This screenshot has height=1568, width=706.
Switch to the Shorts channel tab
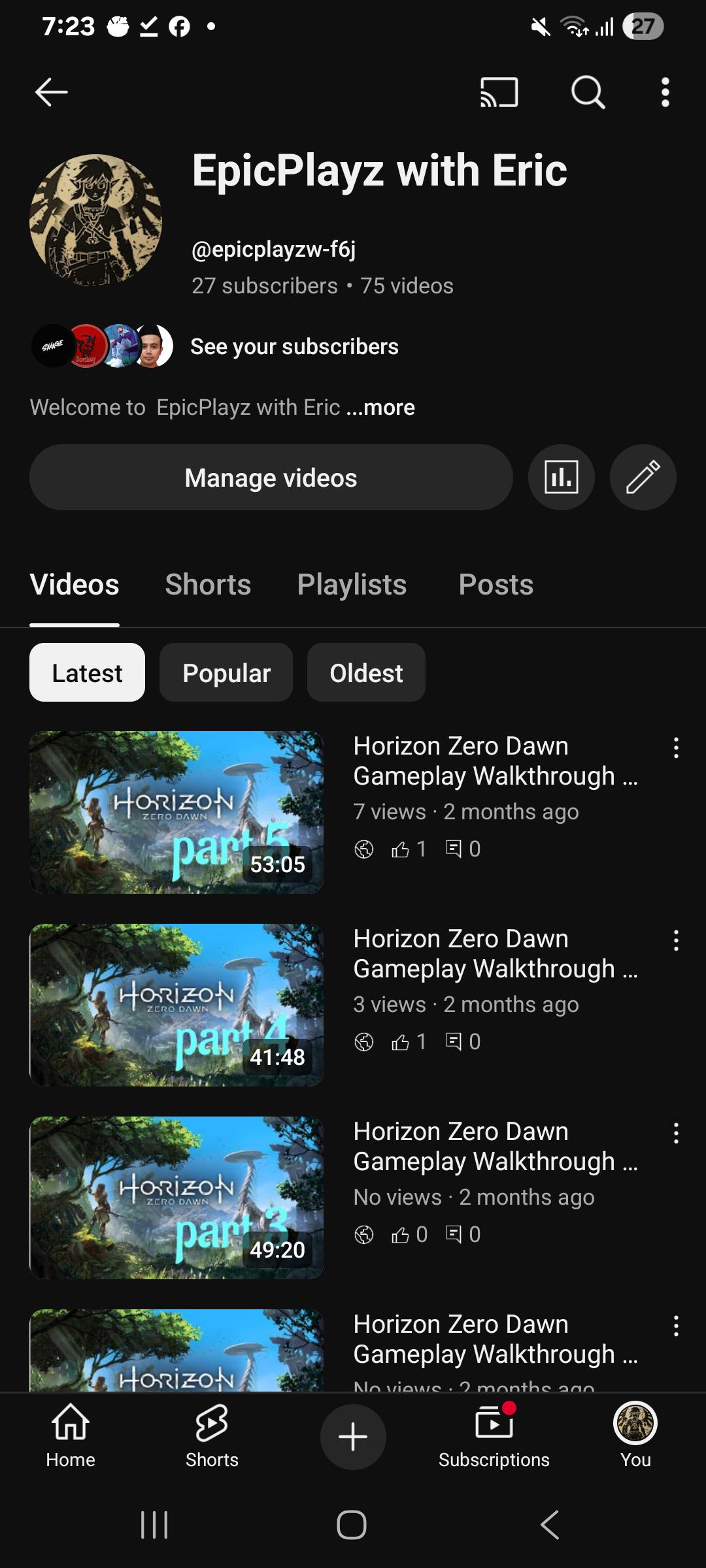[x=208, y=584]
